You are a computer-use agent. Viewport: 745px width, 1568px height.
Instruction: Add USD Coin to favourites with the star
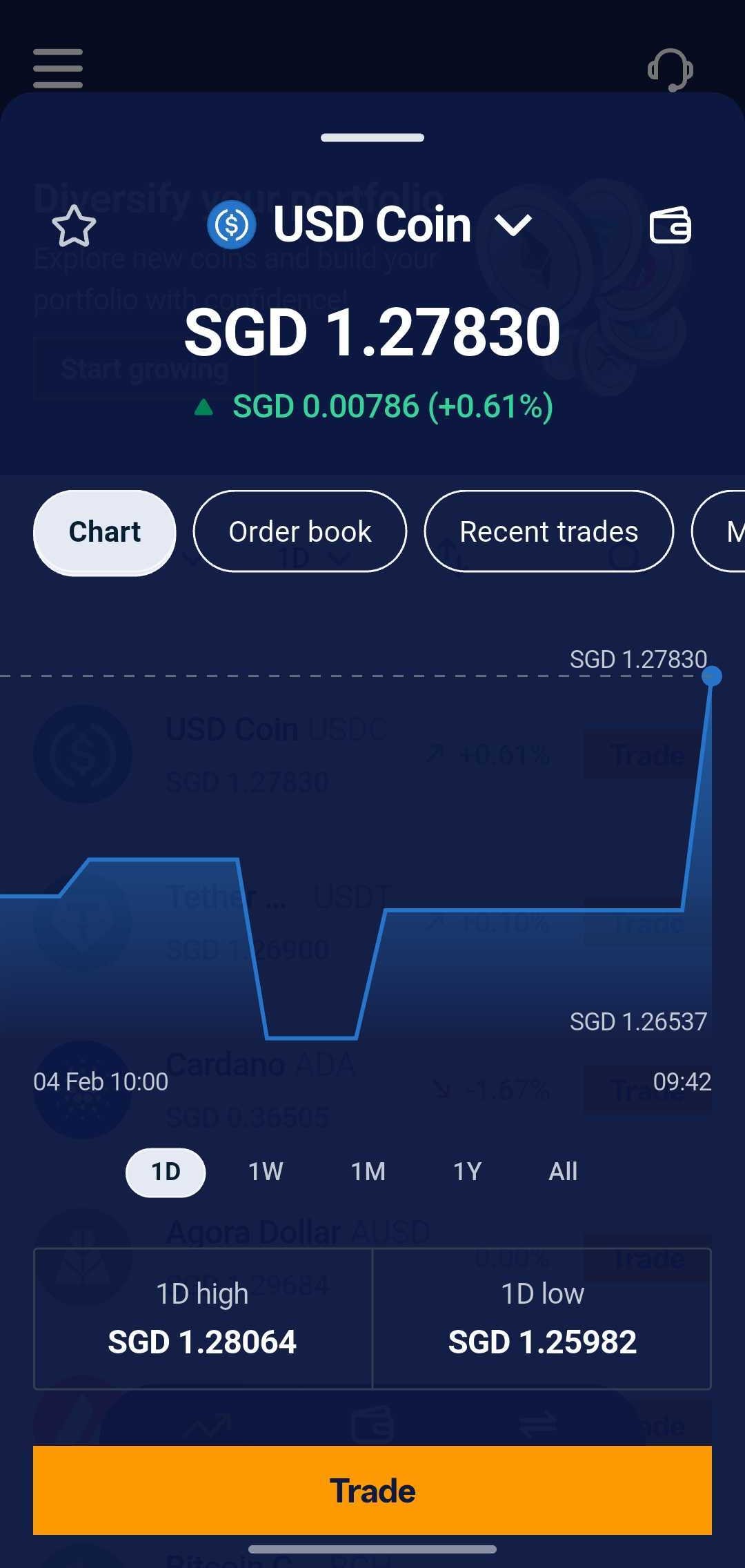pyautogui.click(x=74, y=226)
